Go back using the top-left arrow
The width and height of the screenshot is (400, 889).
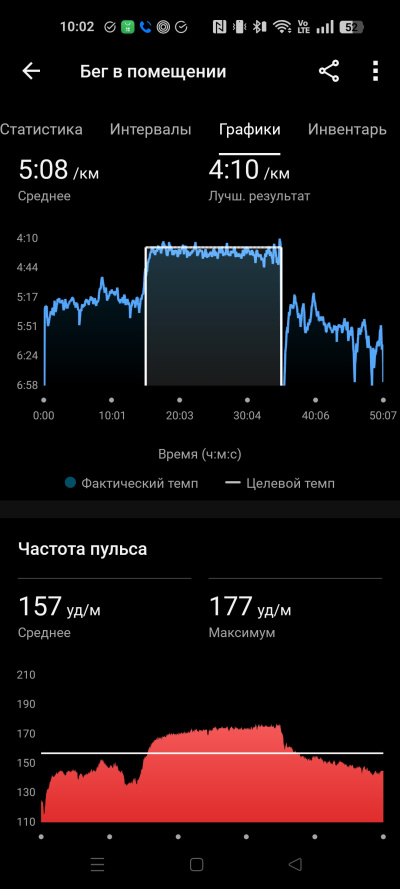click(31, 71)
